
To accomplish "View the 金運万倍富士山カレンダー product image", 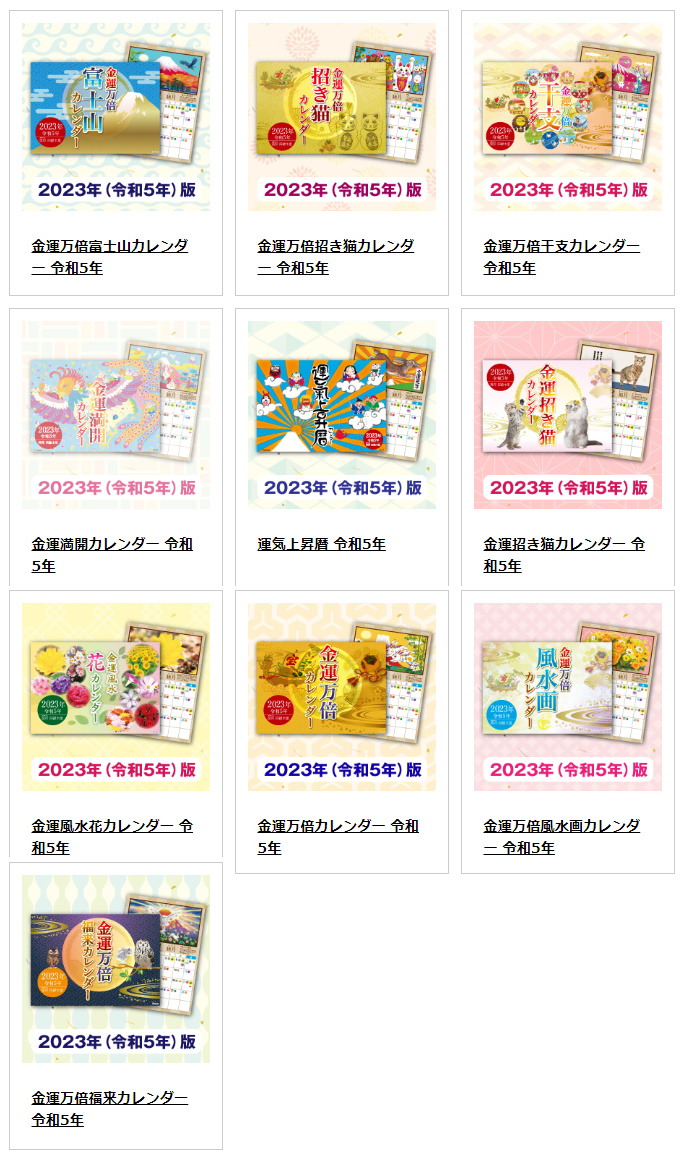I will point(116,117).
